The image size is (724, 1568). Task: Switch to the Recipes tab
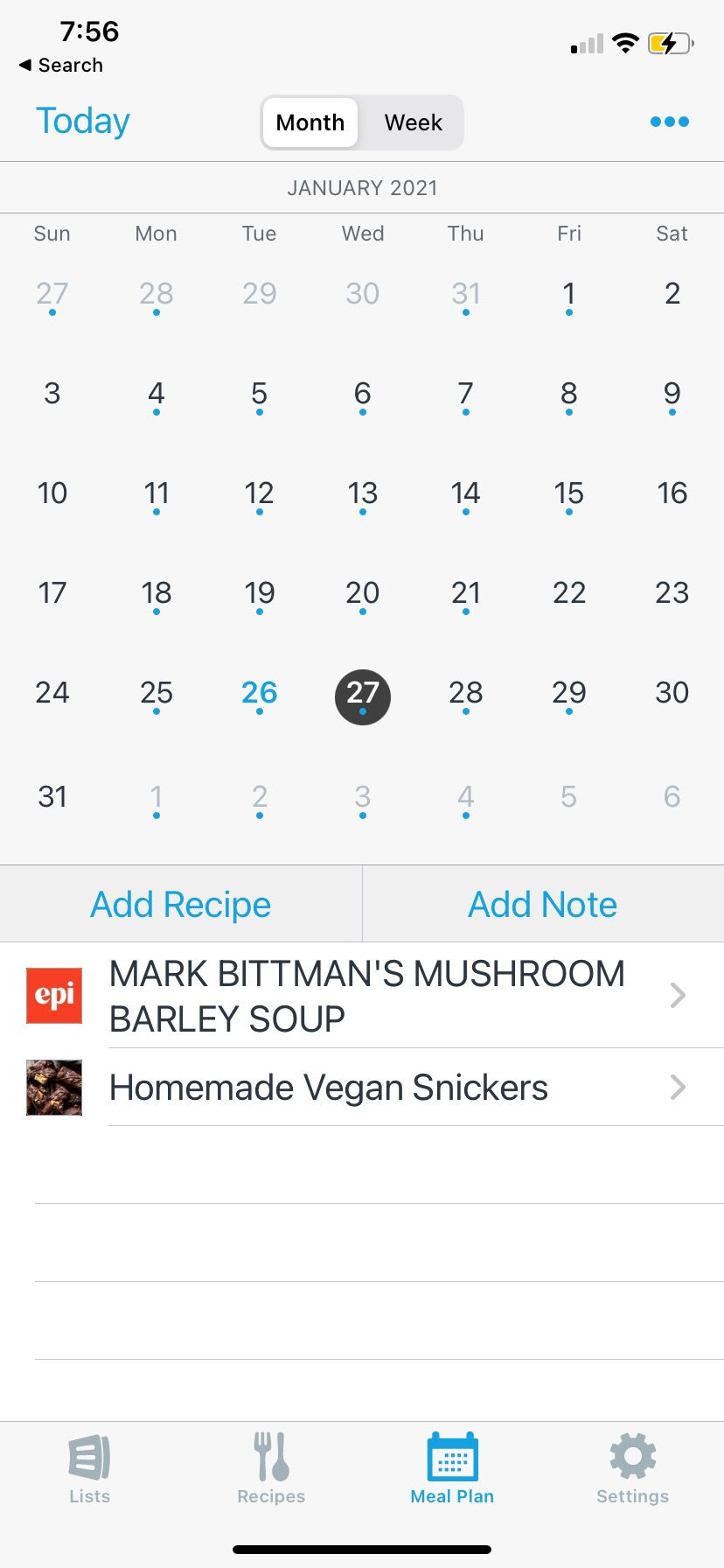click(x=271, y=1469)
